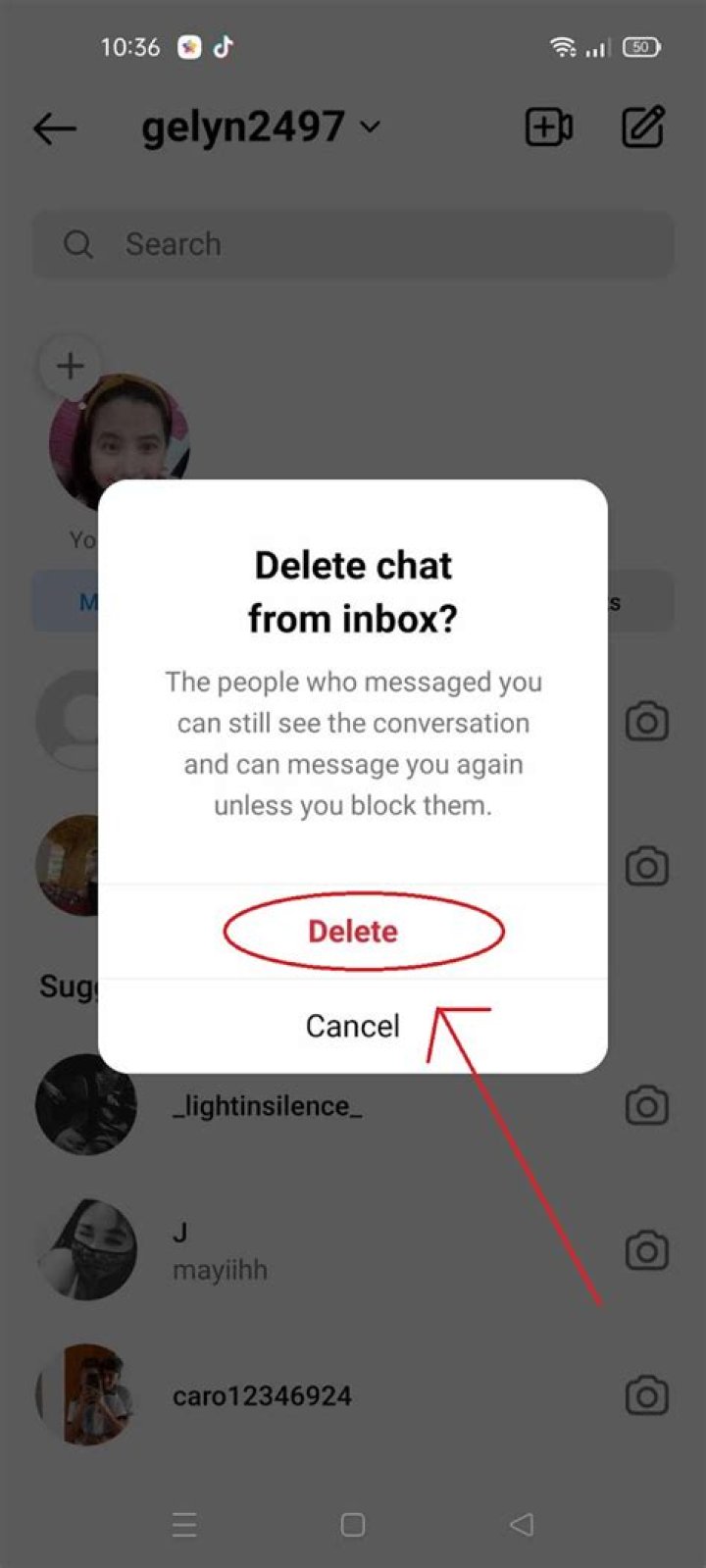Cancel the delete chat dialog
The width and height of the screenshot is (706, 1568).
click(353, 1026)
